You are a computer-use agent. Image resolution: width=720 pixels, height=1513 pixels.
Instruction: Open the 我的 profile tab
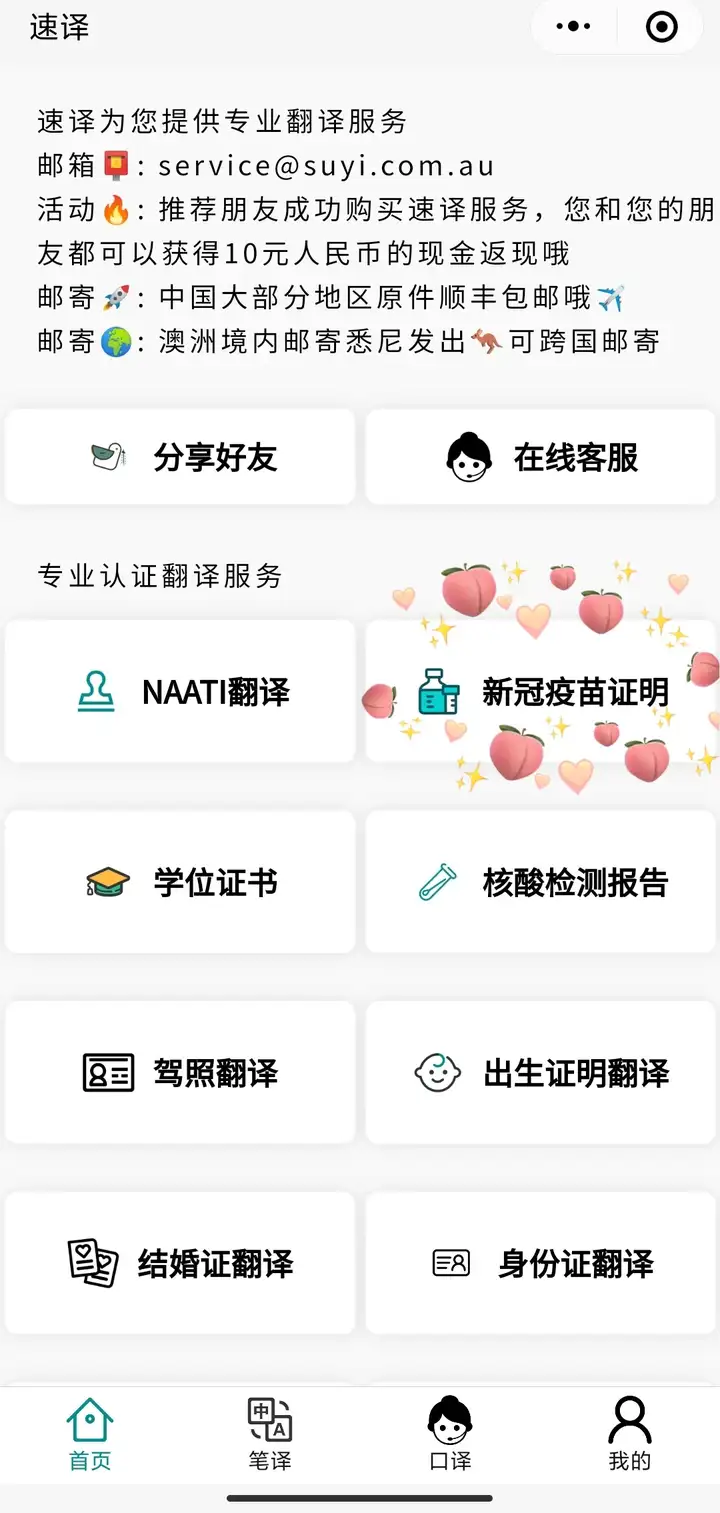tap(630, 1434)
